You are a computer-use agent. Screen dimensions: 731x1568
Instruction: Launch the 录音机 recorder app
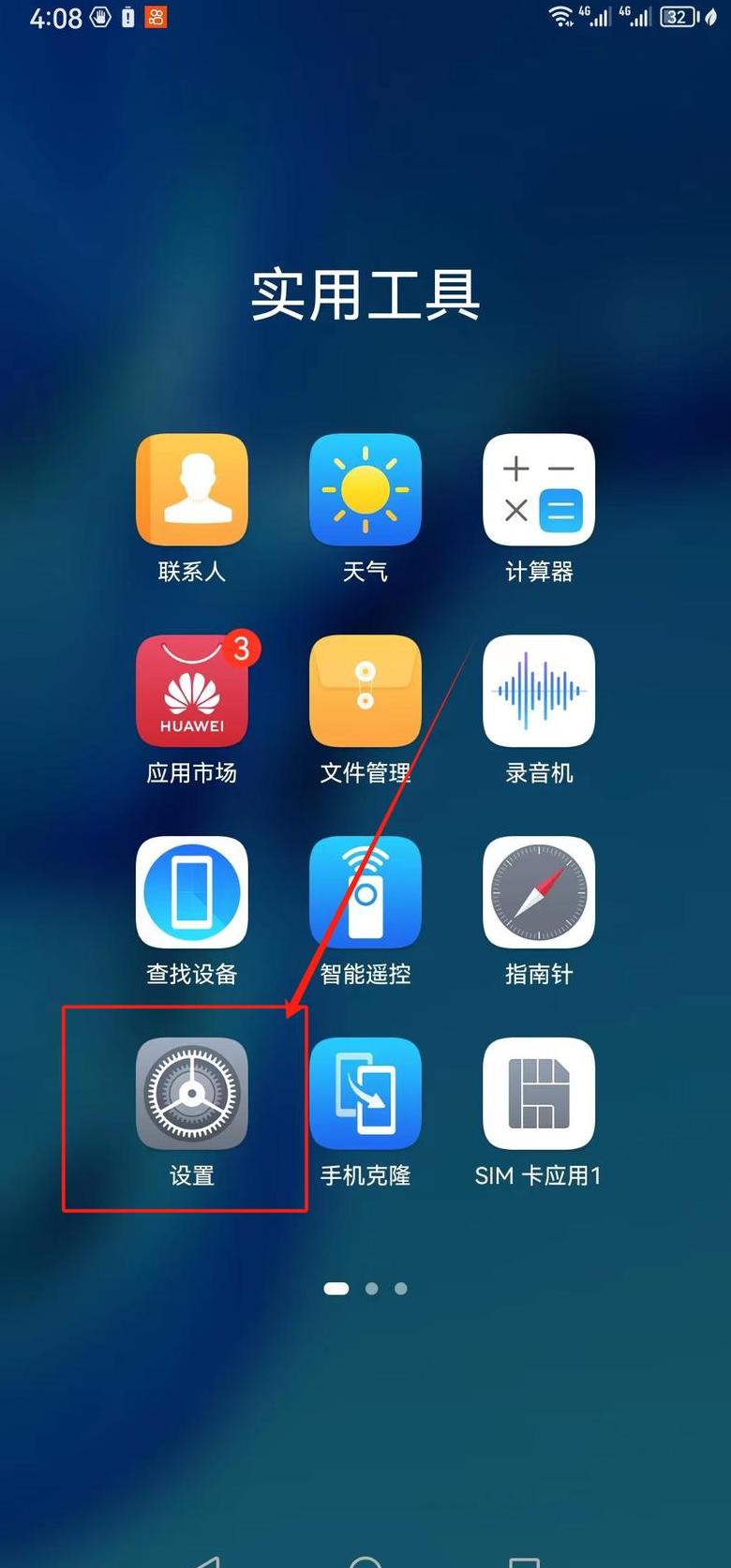[538, 691]
